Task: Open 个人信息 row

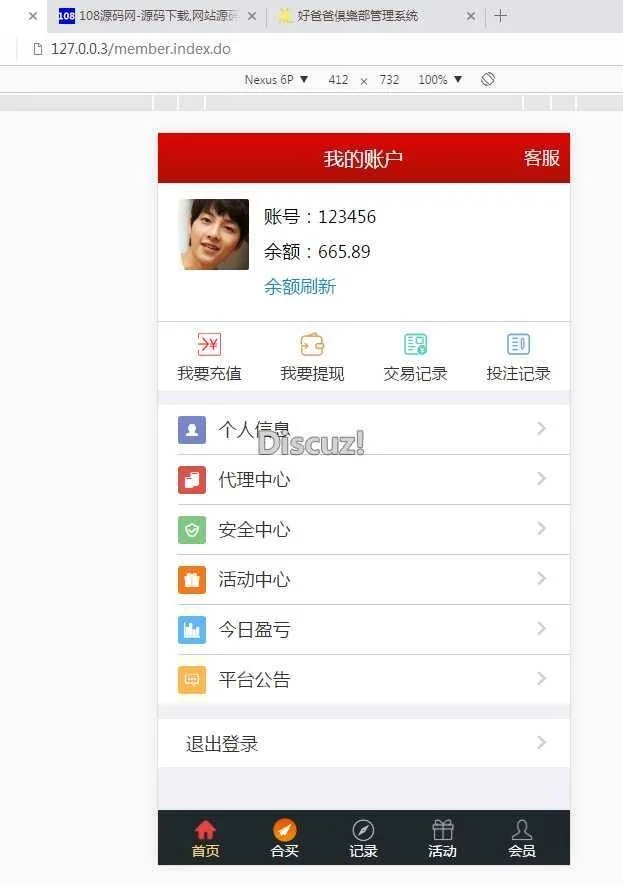Action: tap(363, 429)
